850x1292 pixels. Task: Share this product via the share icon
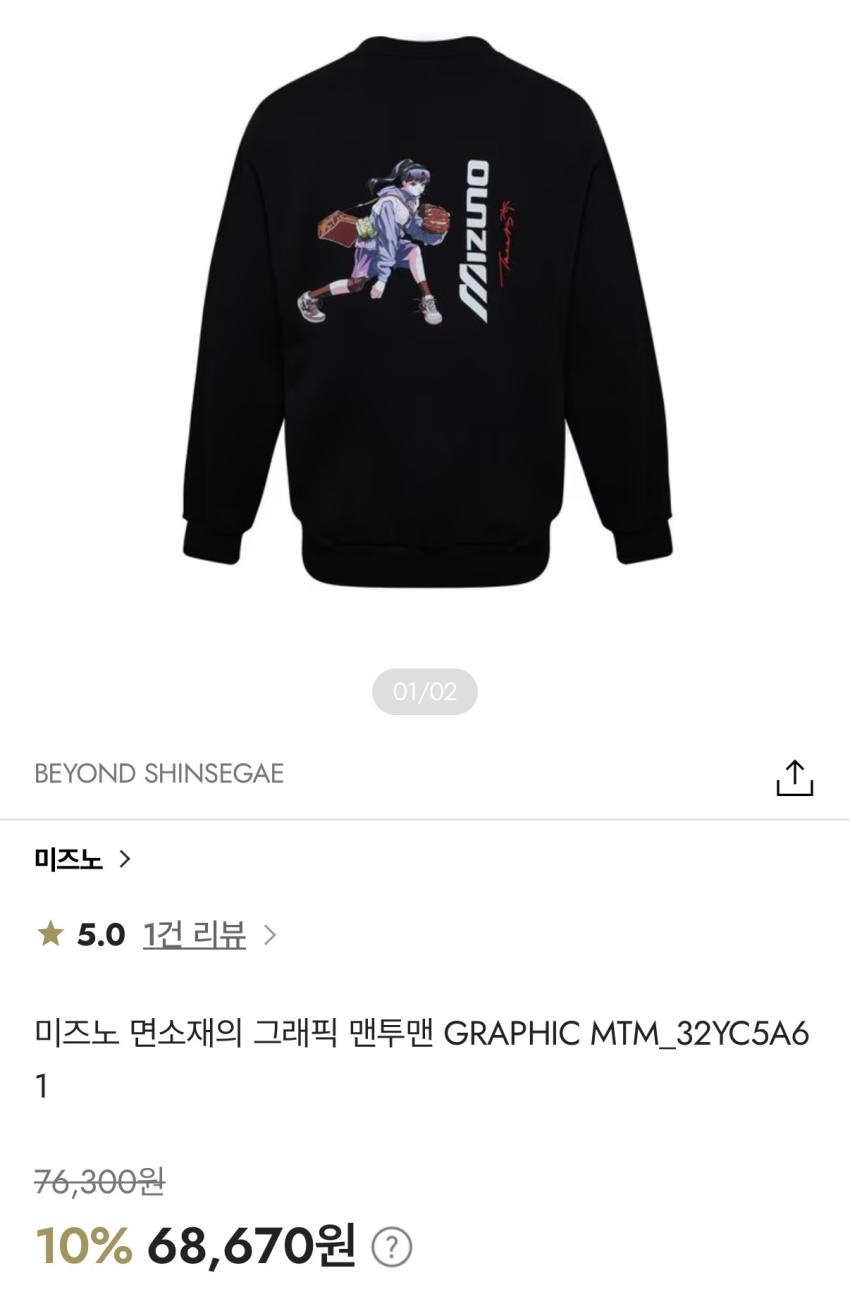coord(795,777)
